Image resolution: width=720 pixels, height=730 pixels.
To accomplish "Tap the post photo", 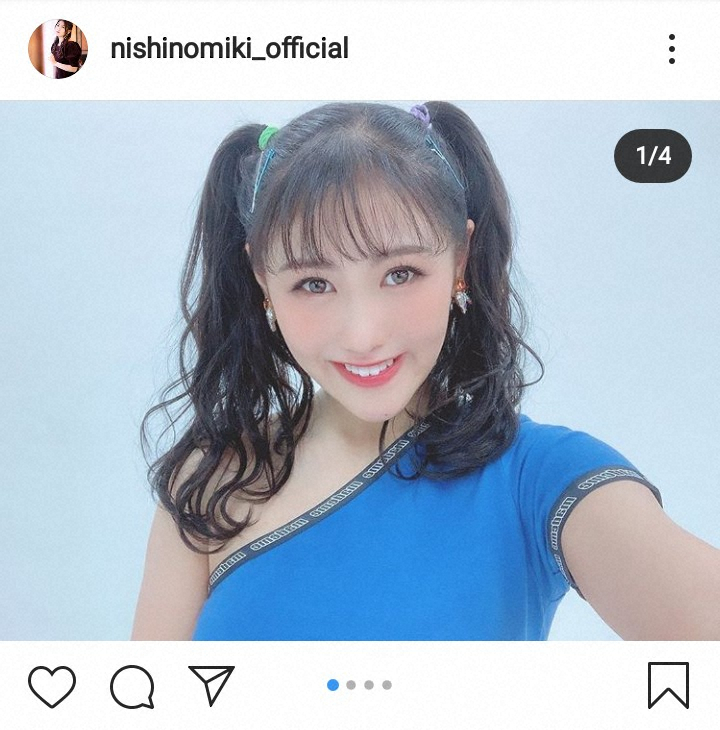I will [x=360, y=370].
